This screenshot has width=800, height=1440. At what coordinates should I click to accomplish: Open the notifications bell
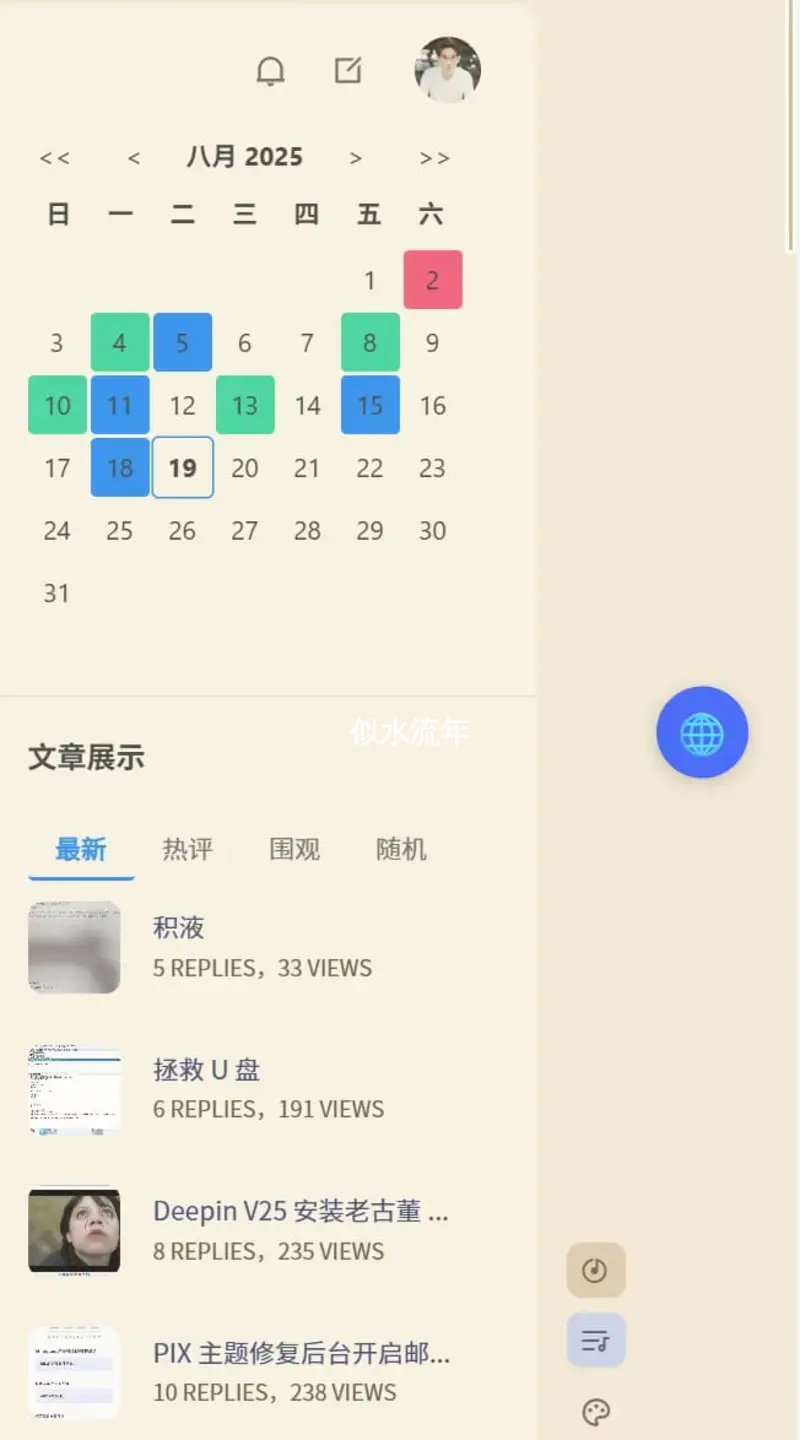pos(270,71)
